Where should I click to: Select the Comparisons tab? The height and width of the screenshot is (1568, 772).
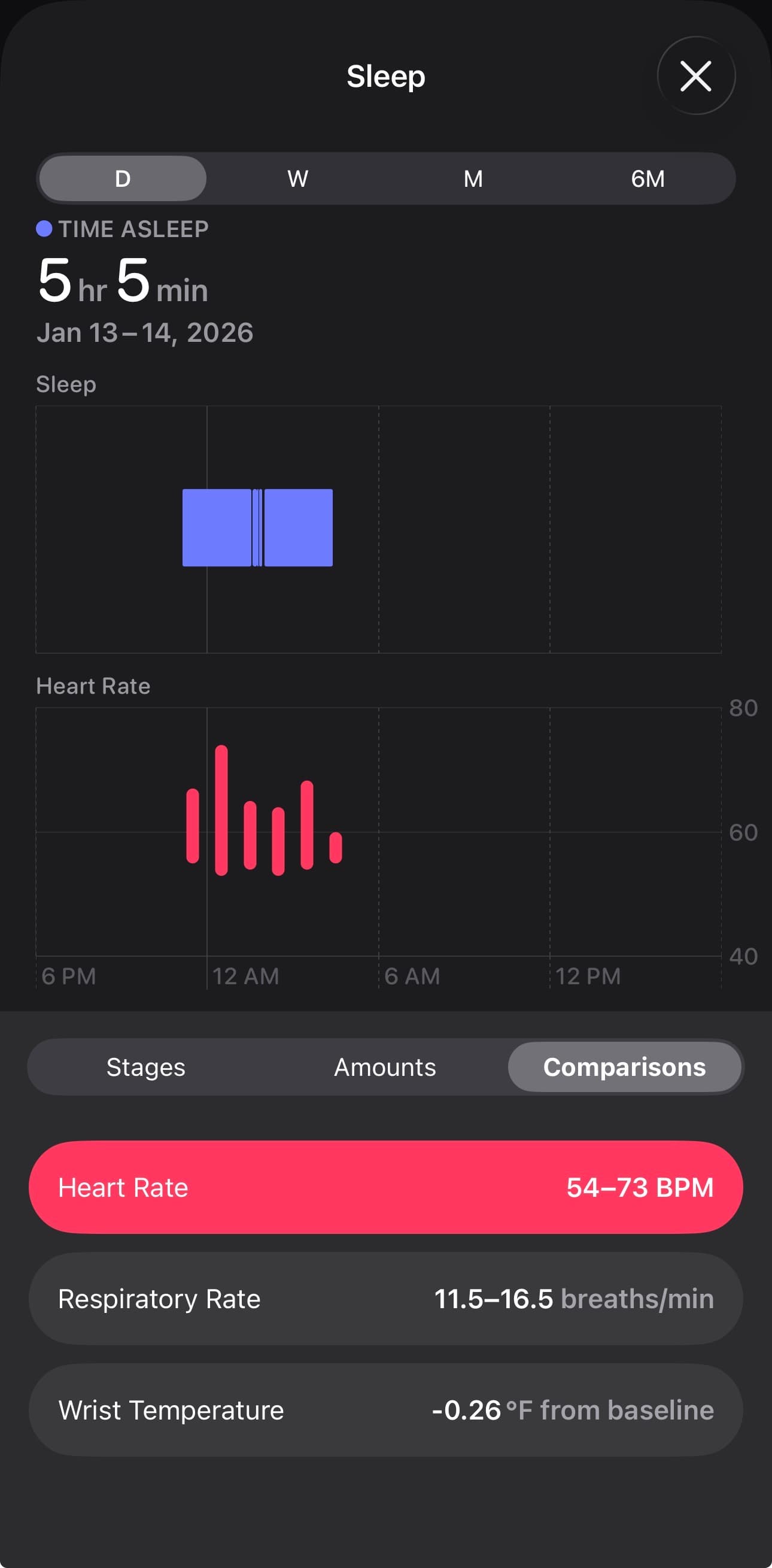coord(625,1066)
